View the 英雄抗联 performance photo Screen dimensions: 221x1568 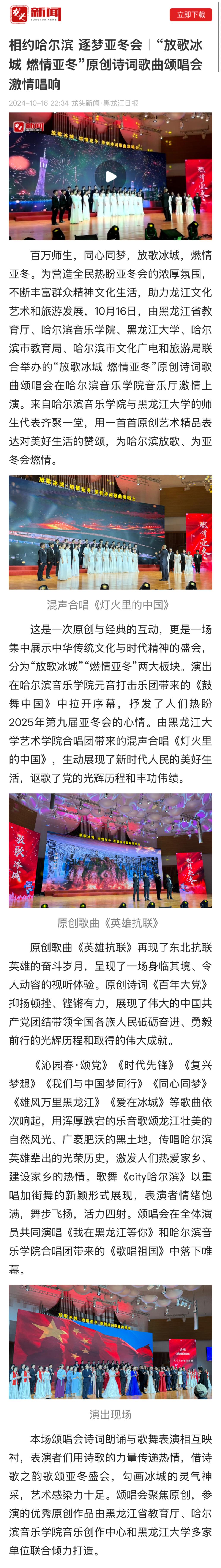[110, 850]
